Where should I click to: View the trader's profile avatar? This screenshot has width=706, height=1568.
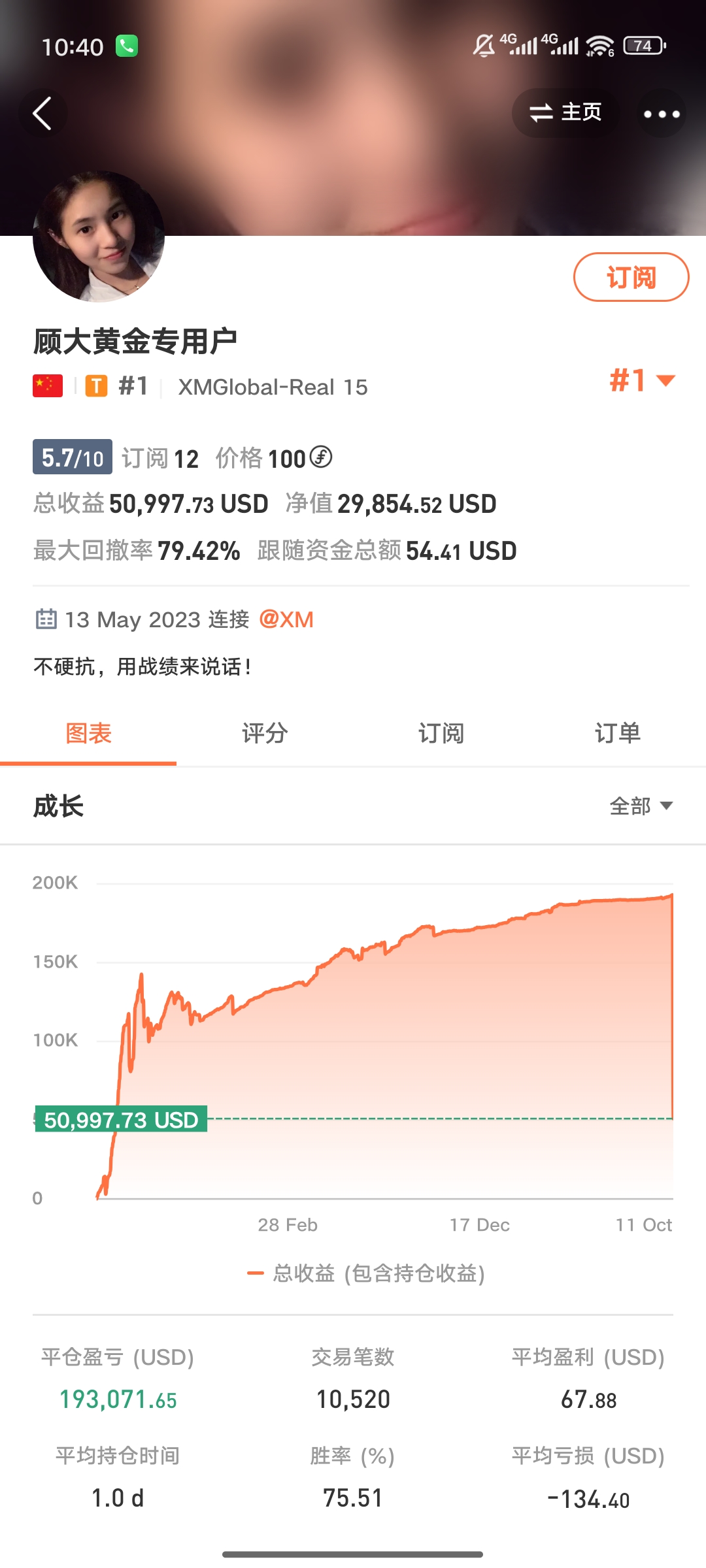tap(99, 237)
